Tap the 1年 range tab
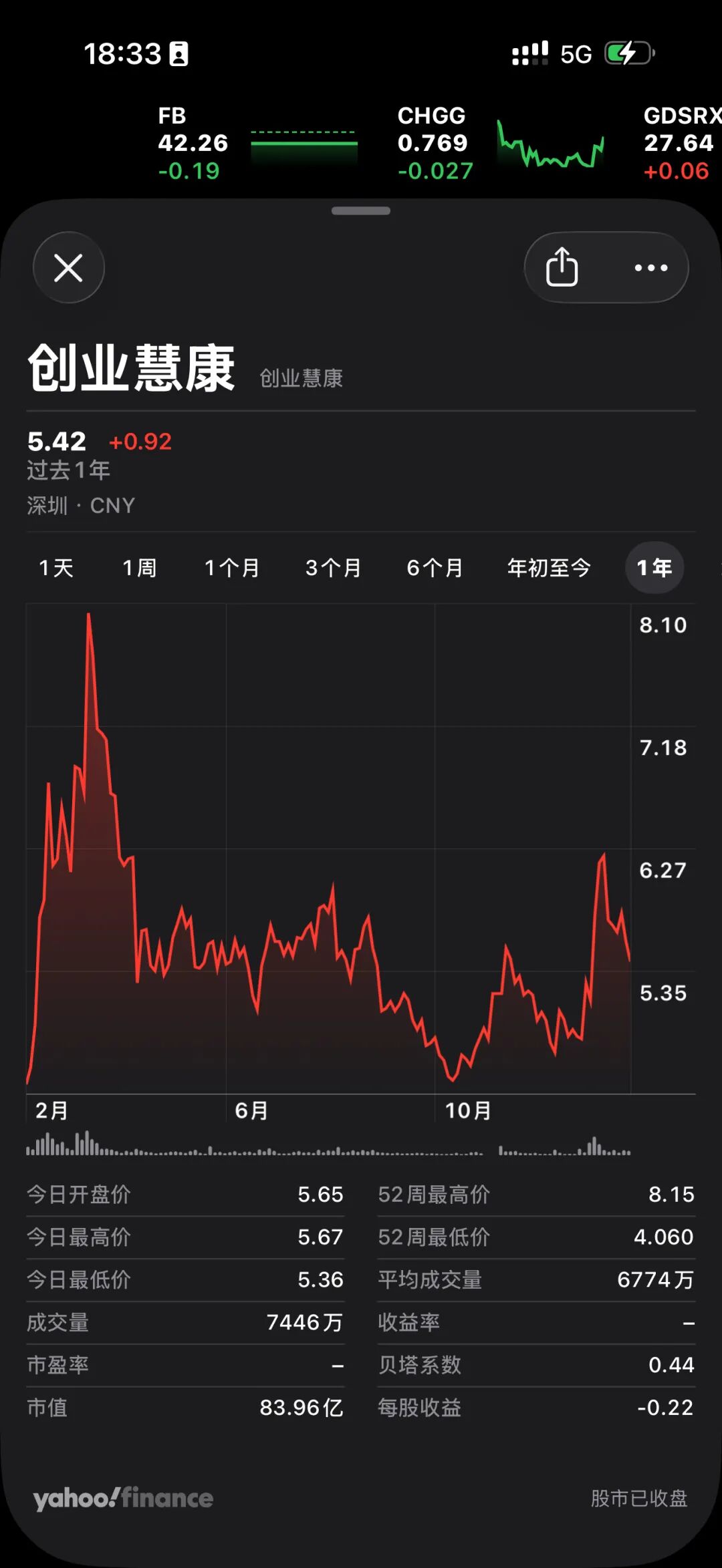 654,568
